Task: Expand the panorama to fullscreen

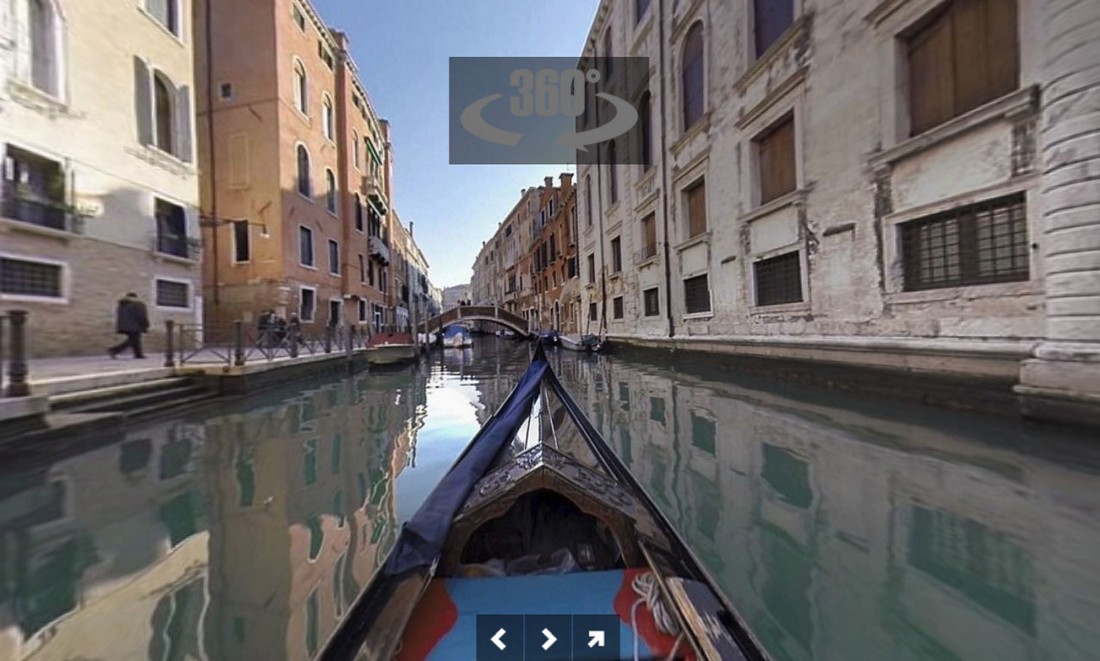Action: coord(596,638)
